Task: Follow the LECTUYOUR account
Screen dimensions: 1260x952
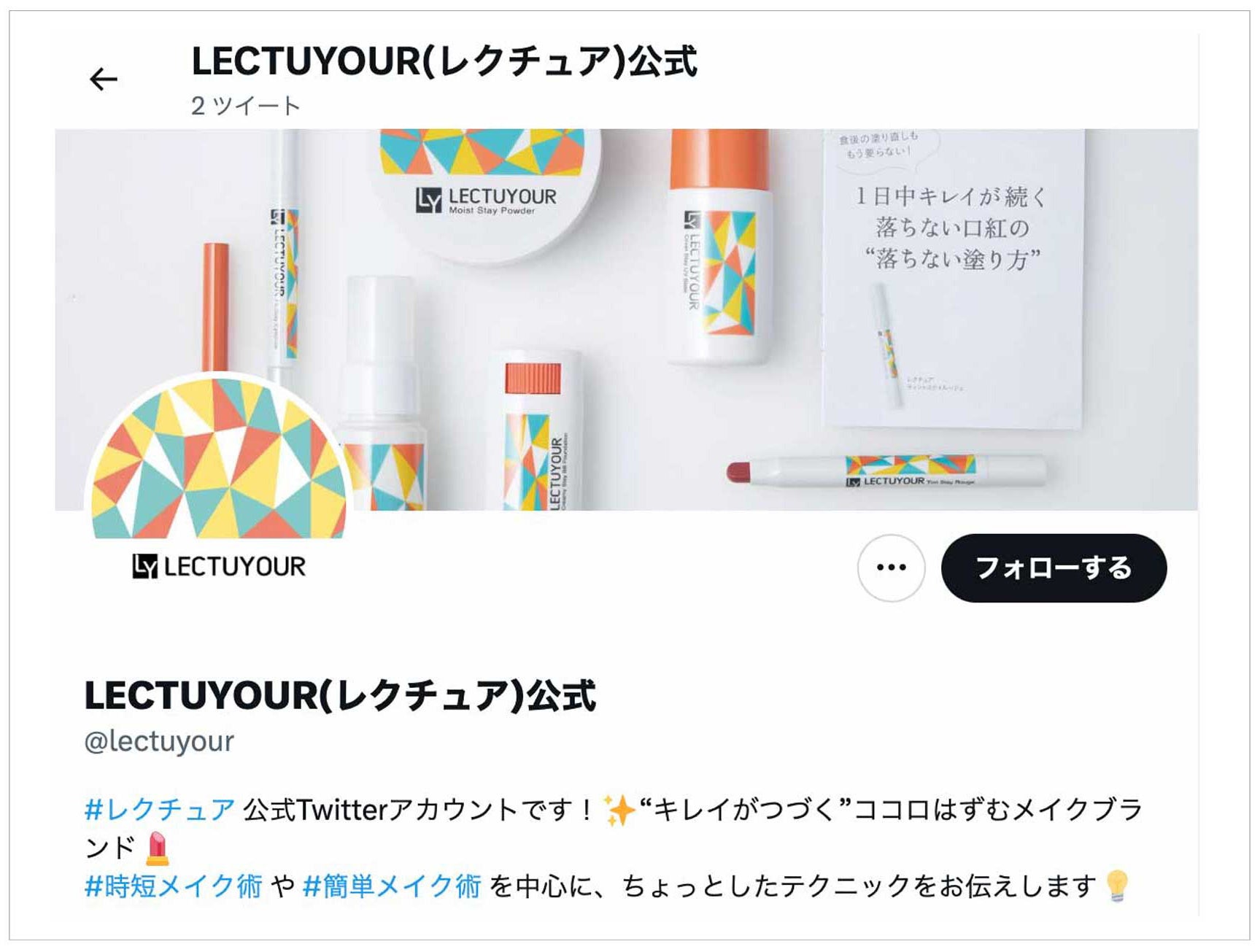Action: click(1053, 568)
